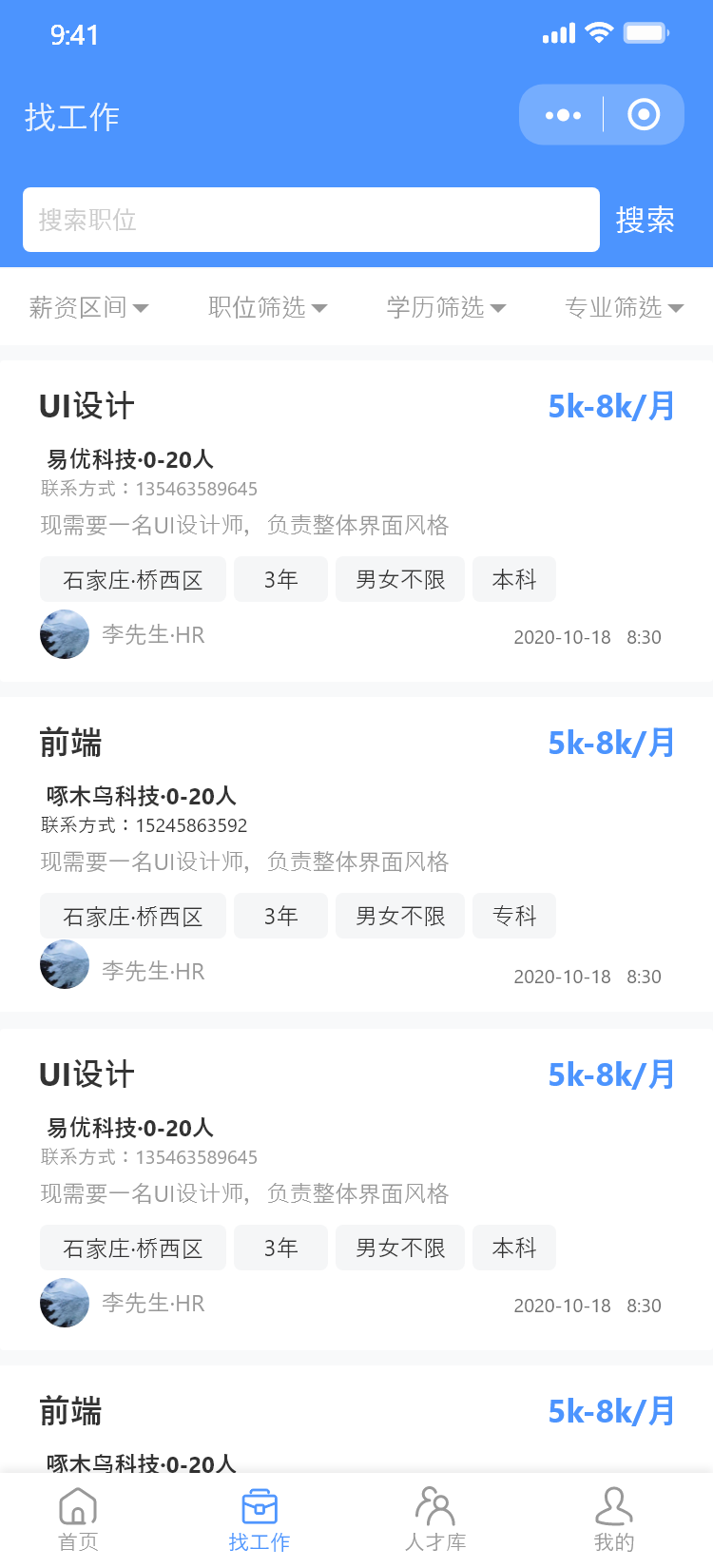Go to the 首页 tab
This screenshot has width=713, height=1568.
point(78,1519)
